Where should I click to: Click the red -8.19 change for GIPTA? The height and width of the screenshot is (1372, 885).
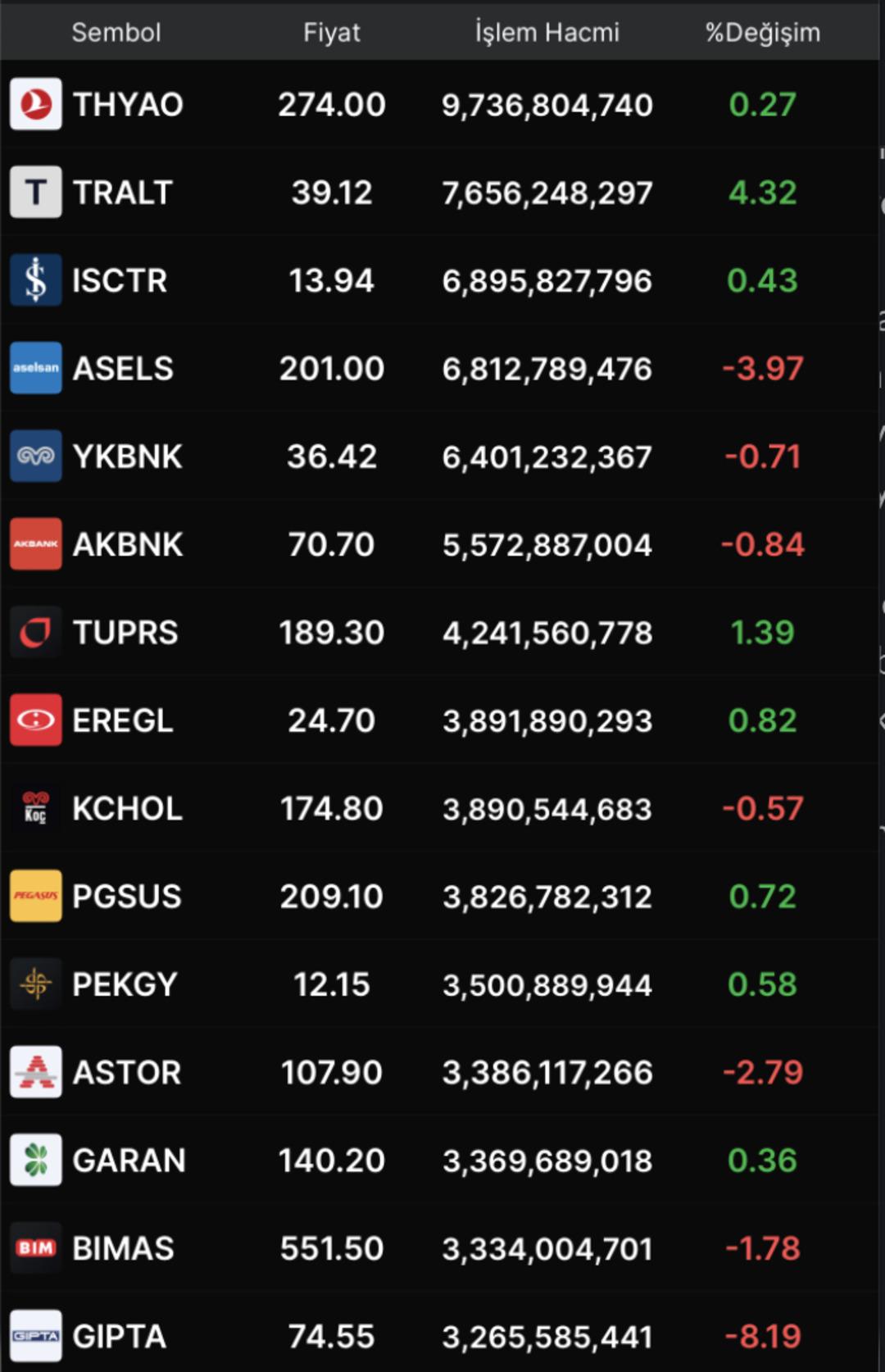pos(760,1336)
